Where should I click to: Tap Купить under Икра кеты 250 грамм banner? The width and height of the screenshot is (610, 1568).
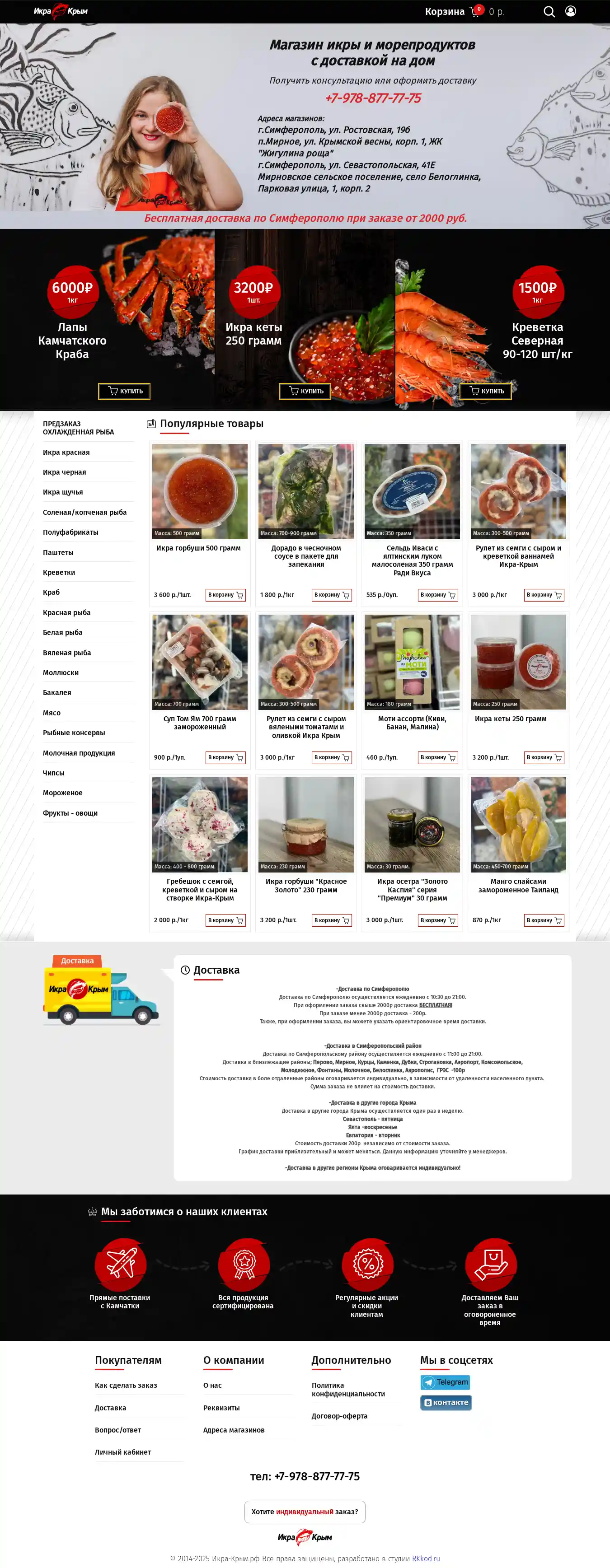pos(305,391)
